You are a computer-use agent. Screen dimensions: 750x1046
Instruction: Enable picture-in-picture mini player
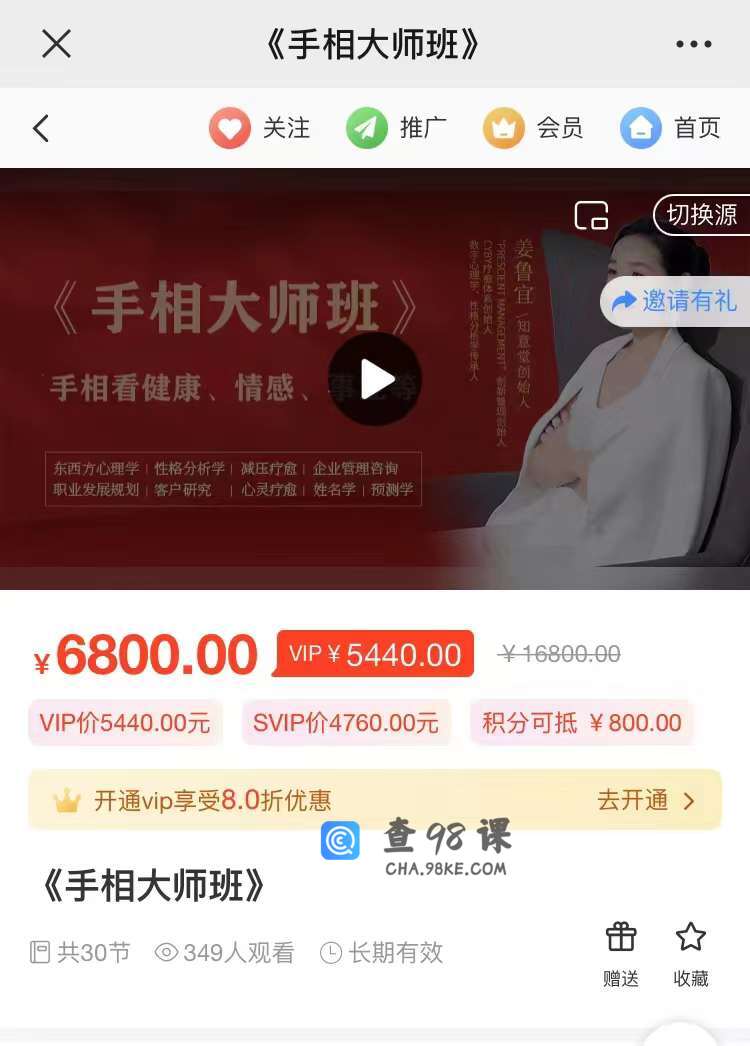pos(591,215)
